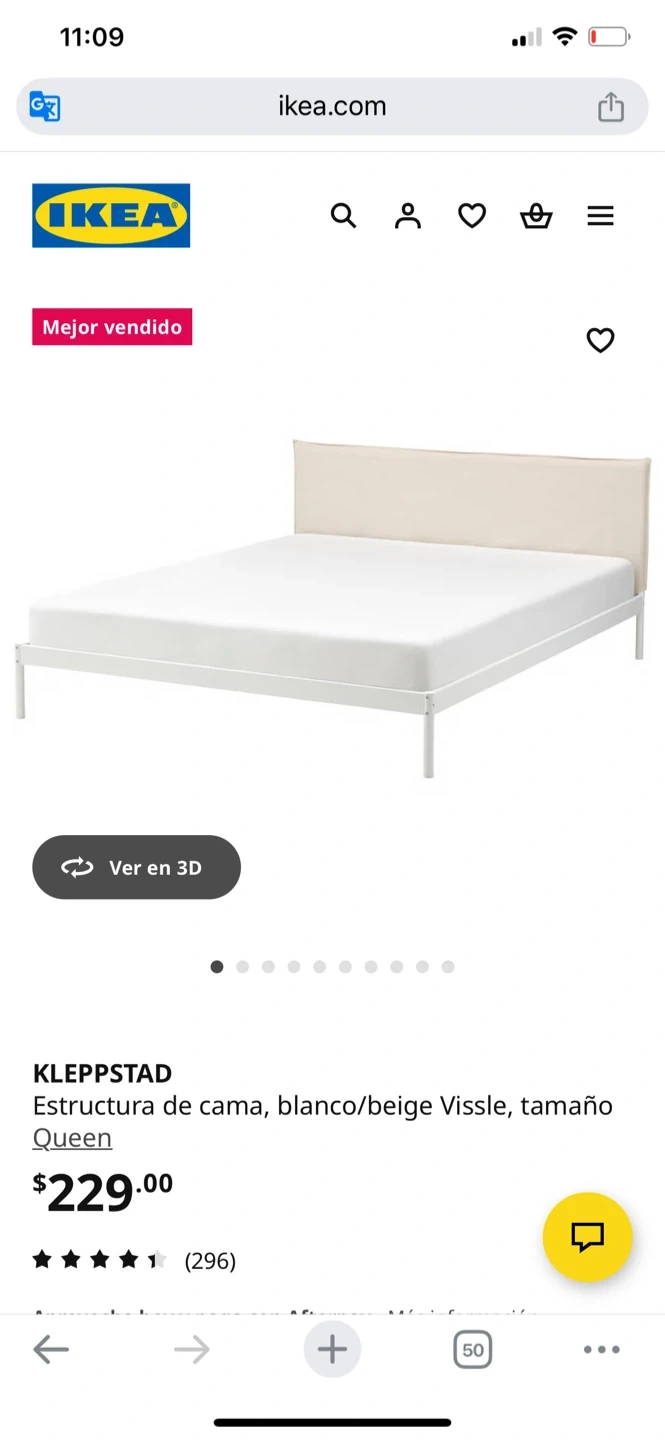Open the KLEPPSTAD bed product image
This screenshot has width=665, height=1440.
tap(332, 606)
